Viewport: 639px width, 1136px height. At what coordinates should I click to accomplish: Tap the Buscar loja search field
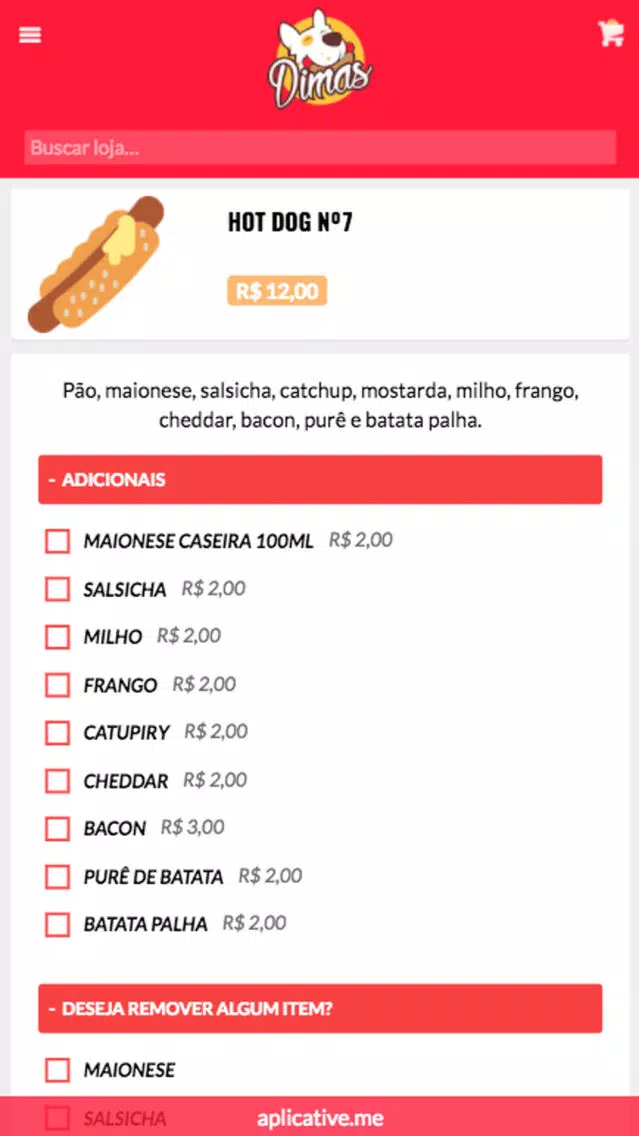tap(320, 148)
